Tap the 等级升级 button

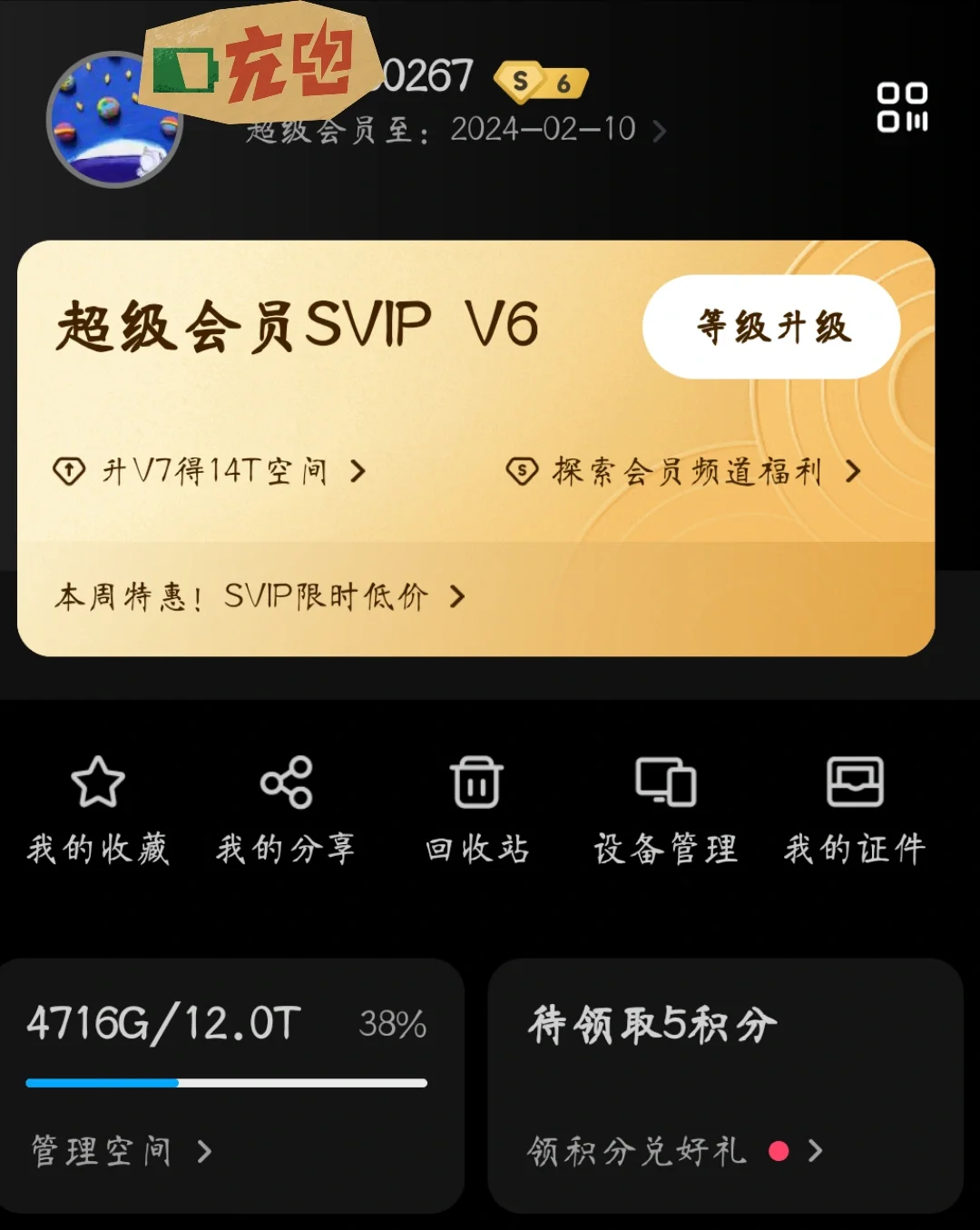pyautogui.click(x=771, y=327)
